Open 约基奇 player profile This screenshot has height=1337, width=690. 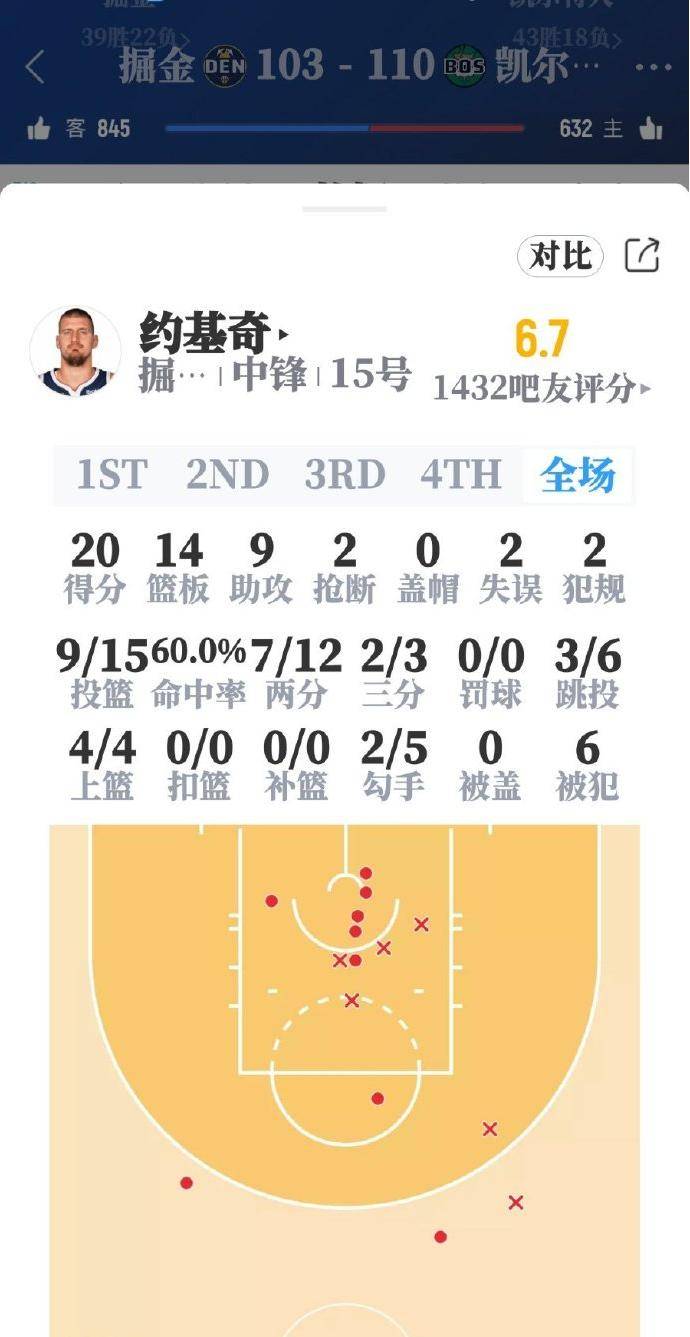213,333
